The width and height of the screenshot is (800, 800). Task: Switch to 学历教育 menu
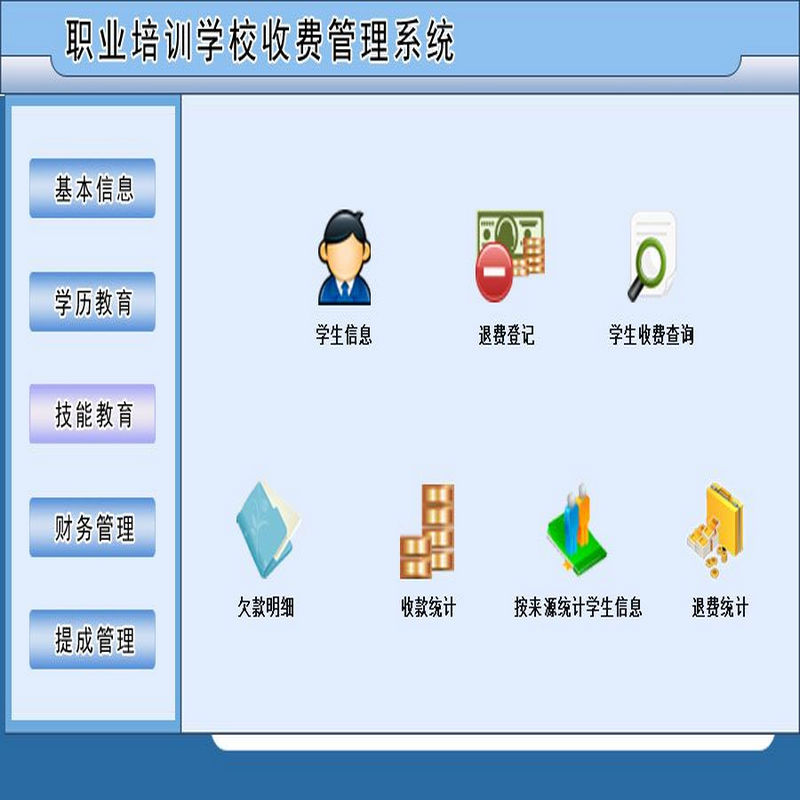pos(92,302)
